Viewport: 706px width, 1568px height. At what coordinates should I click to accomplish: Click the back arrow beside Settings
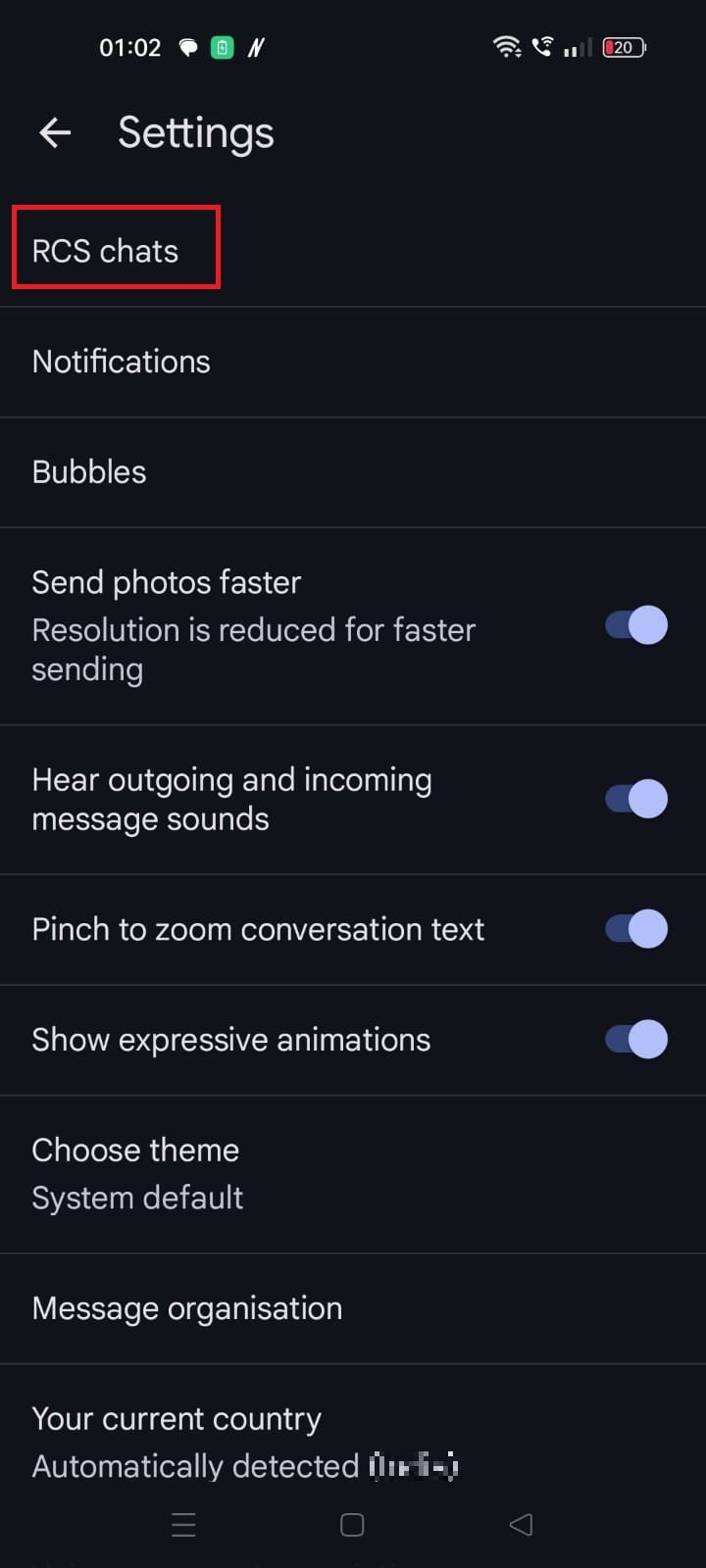point(54,132)
